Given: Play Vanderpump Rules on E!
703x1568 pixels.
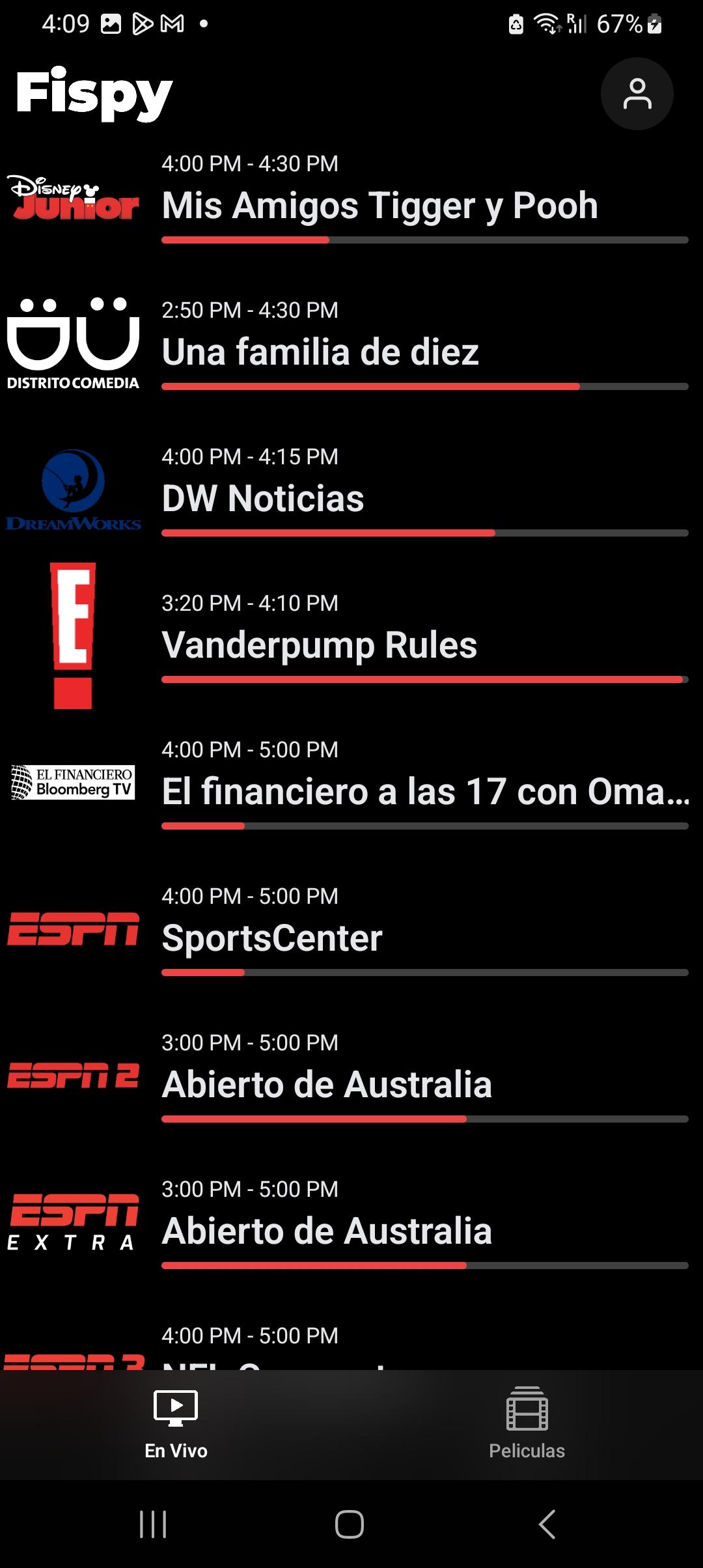Looking at the screenshot, I should 351,636.
